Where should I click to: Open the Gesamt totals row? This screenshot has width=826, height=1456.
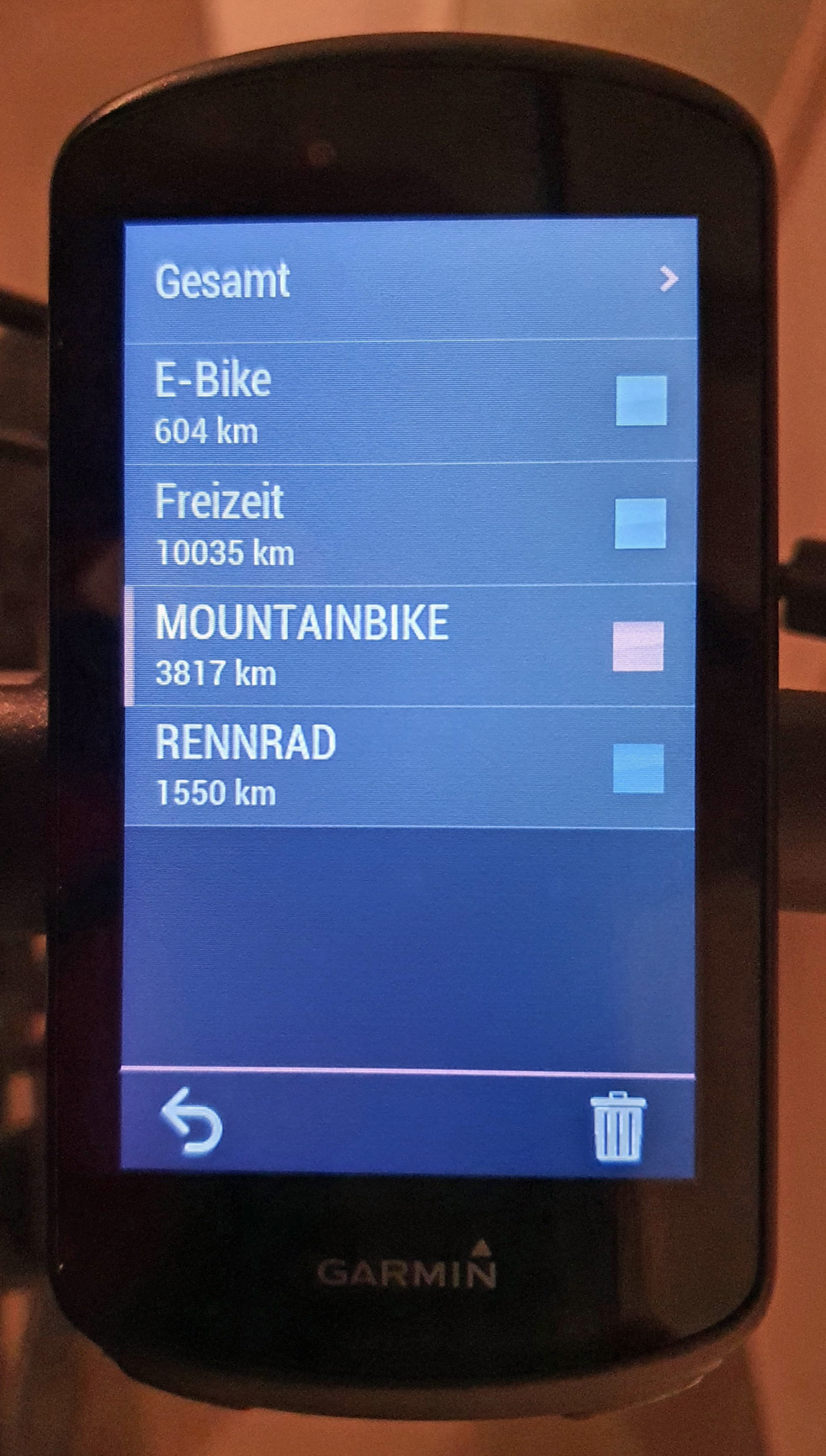click(x=410, y=280)
